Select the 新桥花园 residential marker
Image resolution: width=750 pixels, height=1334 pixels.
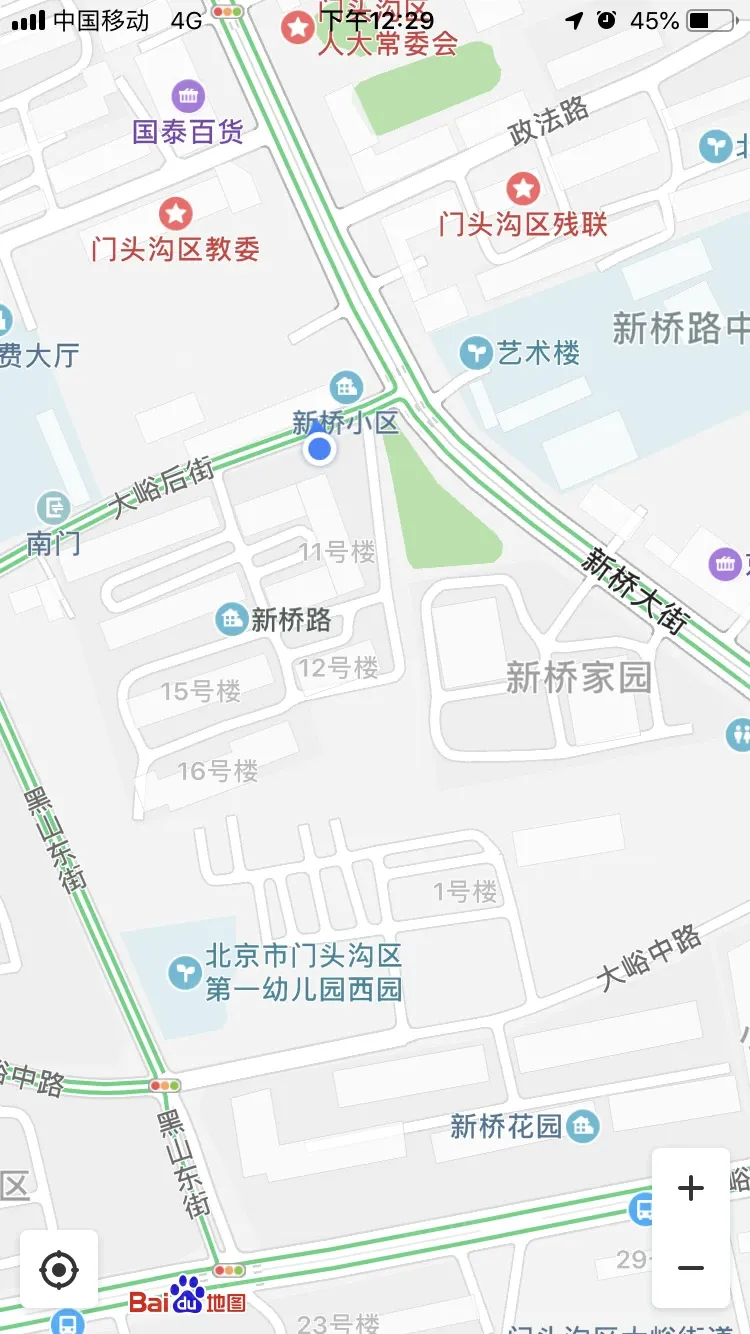click(x=582, y=1127)
